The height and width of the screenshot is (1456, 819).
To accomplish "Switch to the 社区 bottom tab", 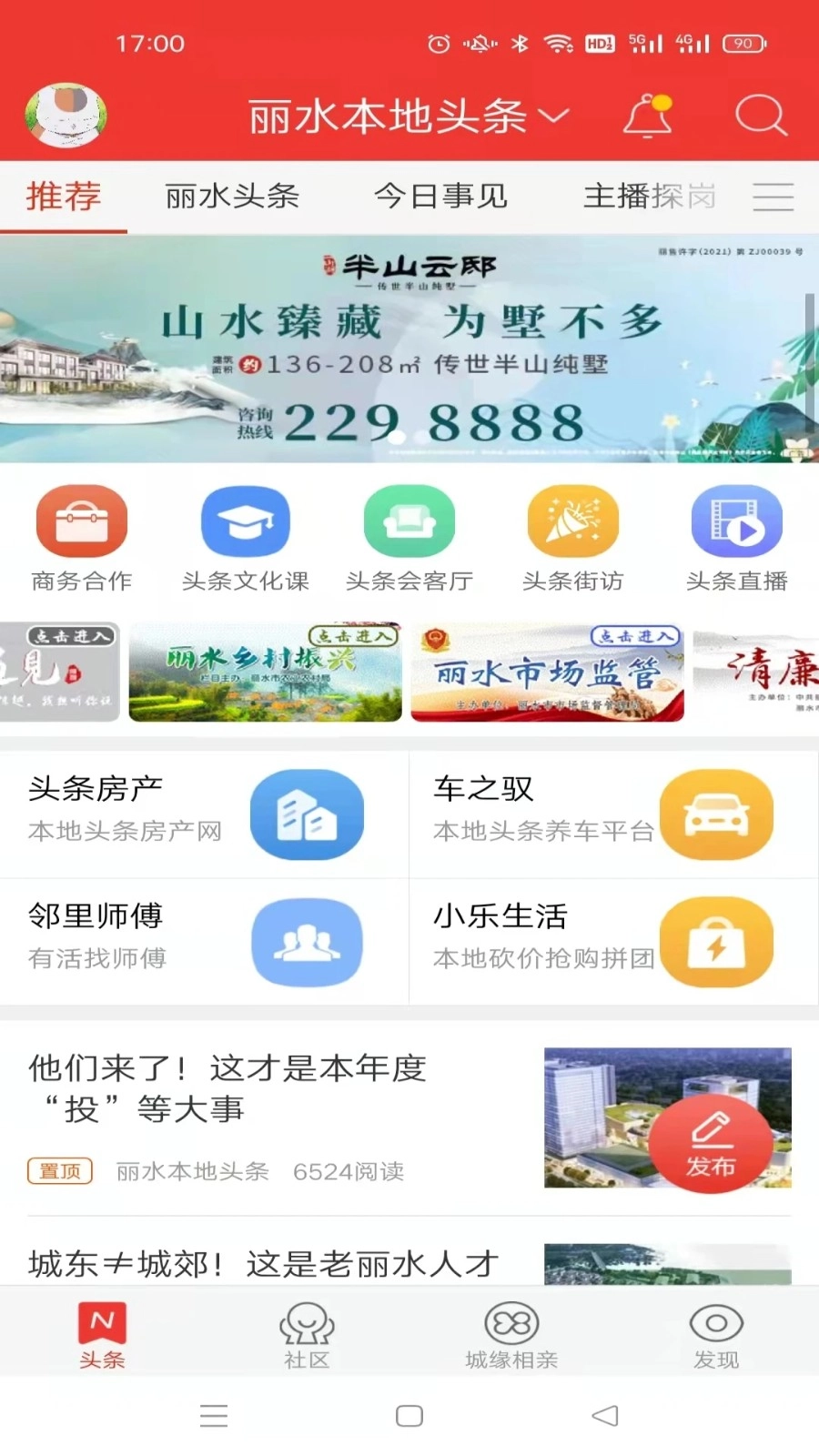I will pos(307,1331).
